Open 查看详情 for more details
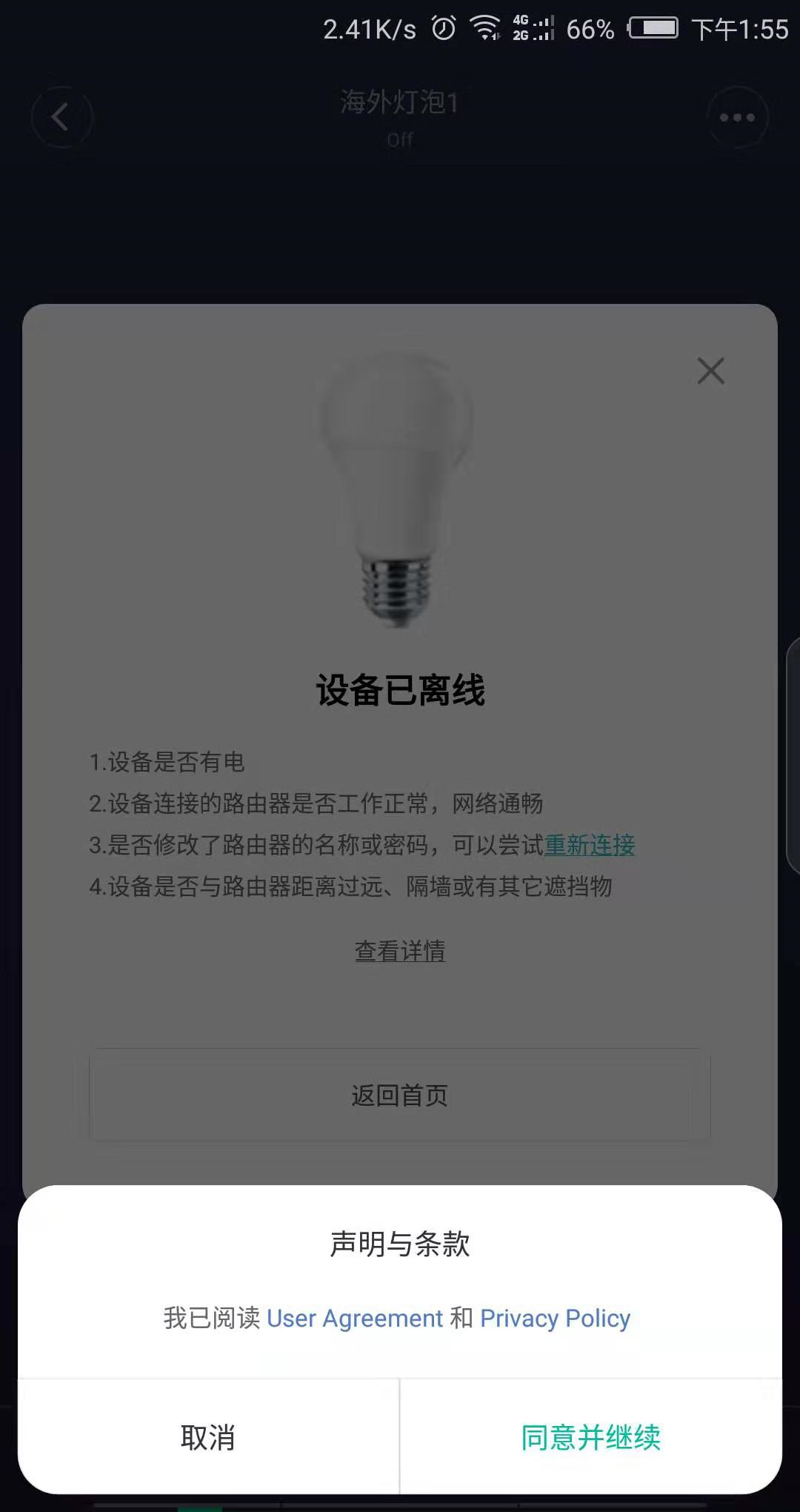This screenshot has height=1512, width=800. pyautogui.click(x=400, y=949)
